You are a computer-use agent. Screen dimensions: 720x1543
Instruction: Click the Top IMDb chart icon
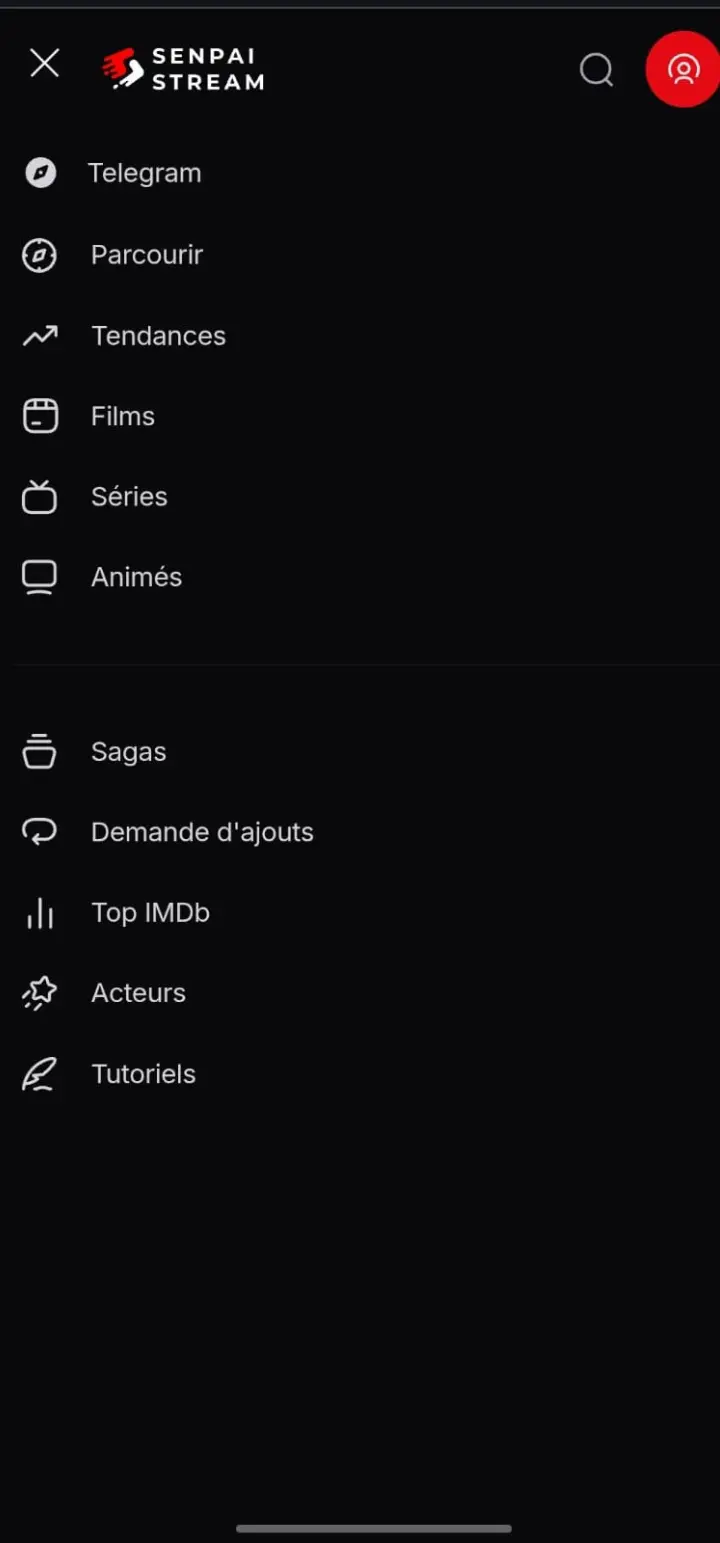39,912
